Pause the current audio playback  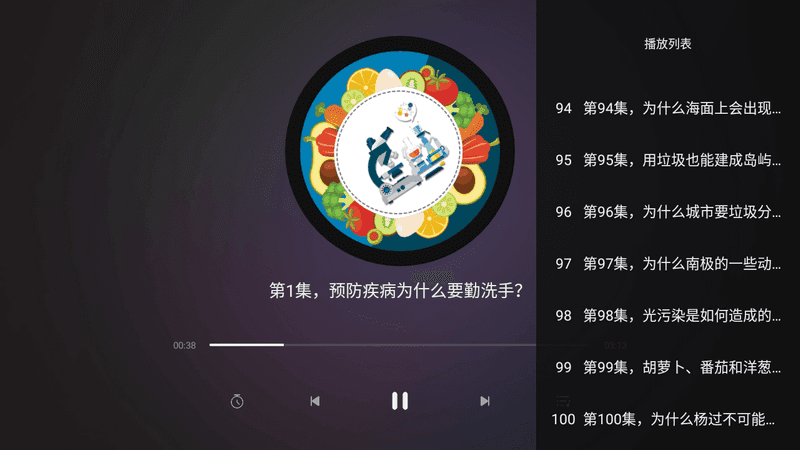pyautogui.click(x=400, y=401)
